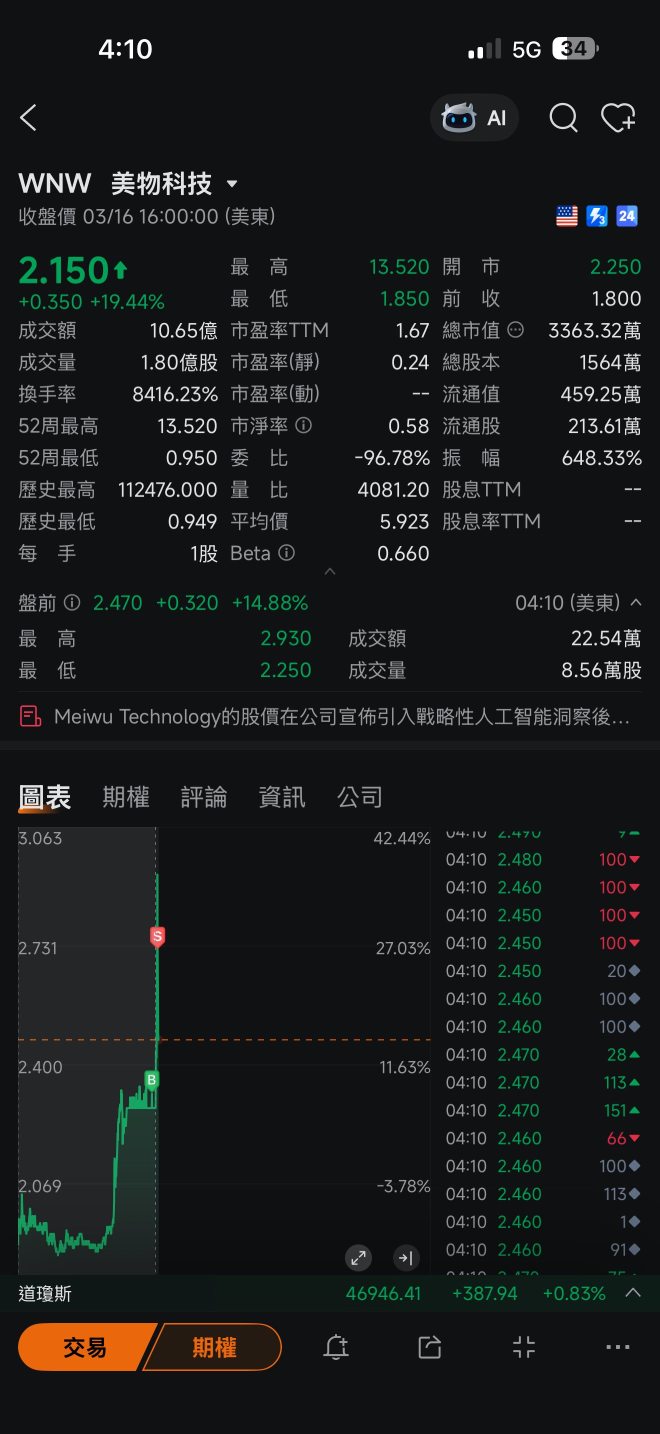The image size is (660, 1434).
Task: Switch to the 資訊 tab
Action: point(282,797)
